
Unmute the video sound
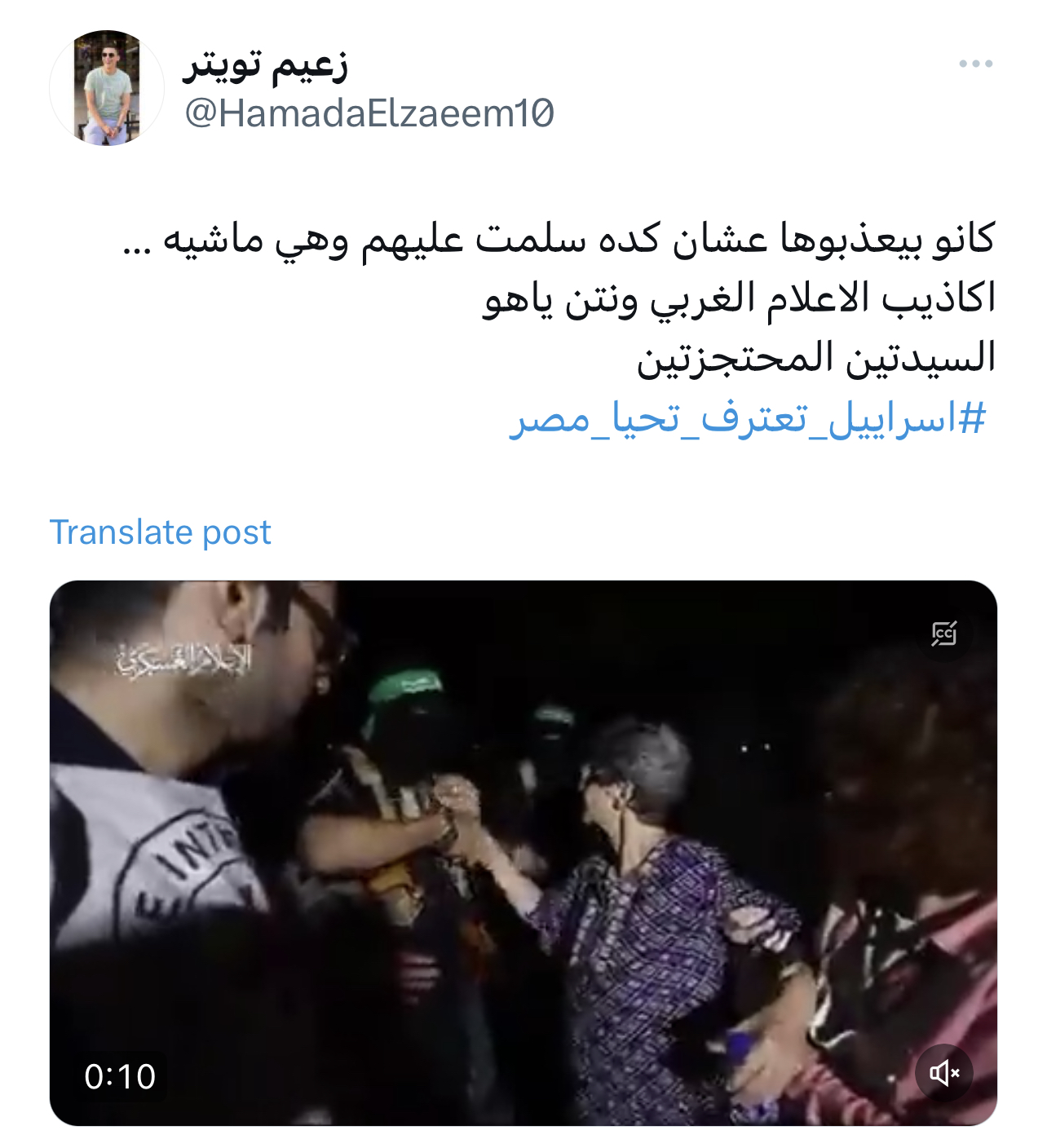tap(944, 1073)
